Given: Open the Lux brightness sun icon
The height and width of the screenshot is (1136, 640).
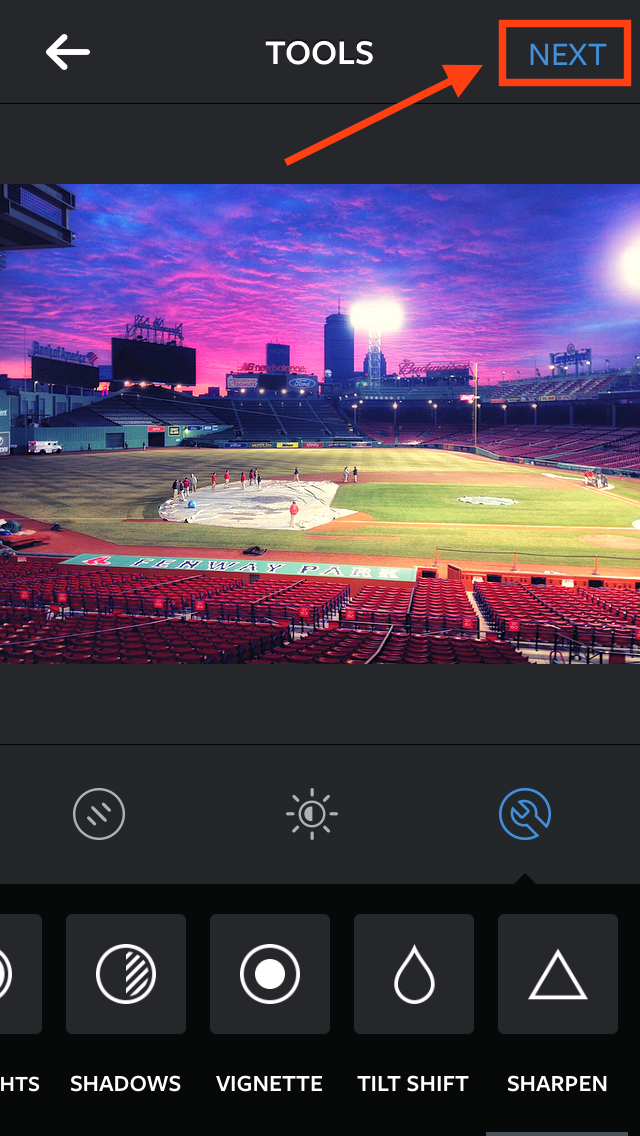Looking at the screenshot, I should point(312,814).
